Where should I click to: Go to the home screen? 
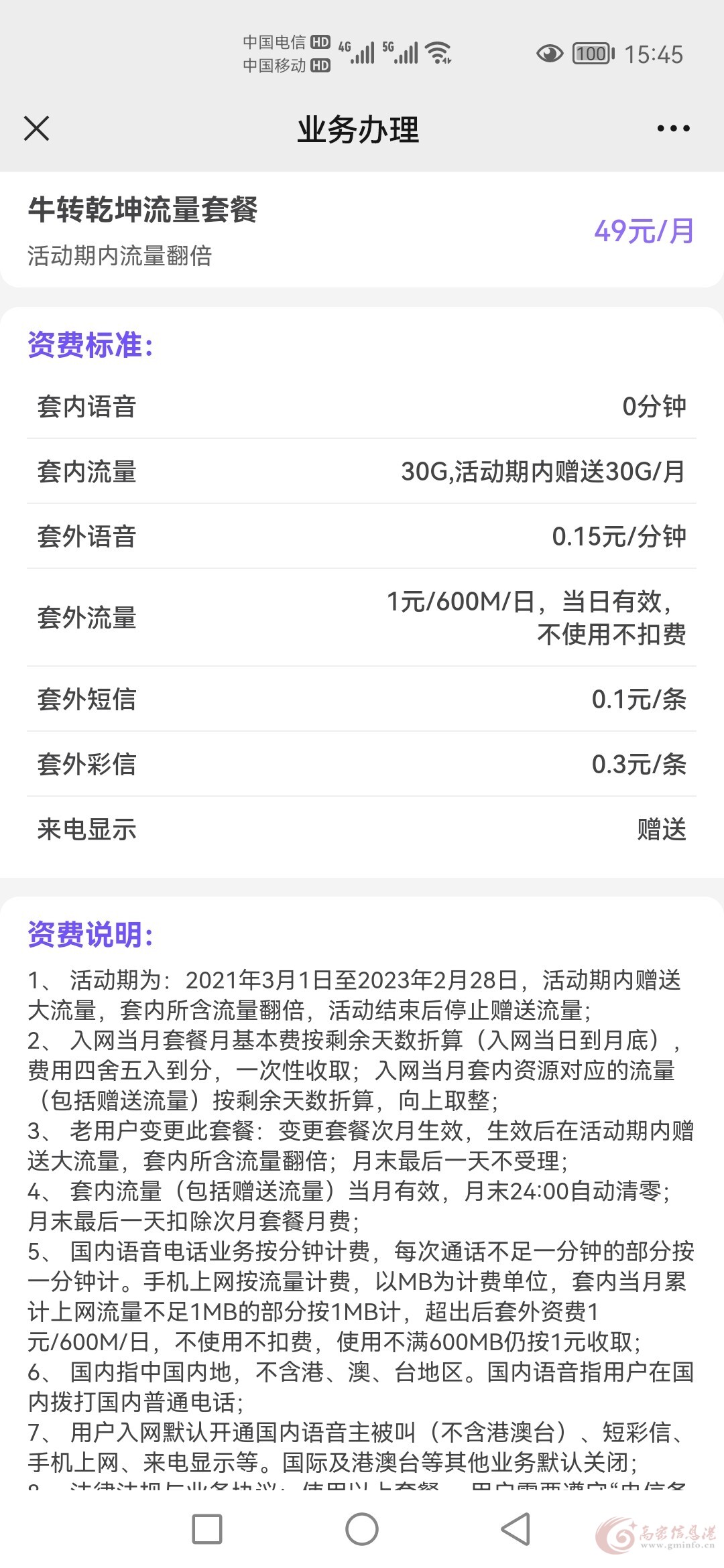pos(362,1528)
